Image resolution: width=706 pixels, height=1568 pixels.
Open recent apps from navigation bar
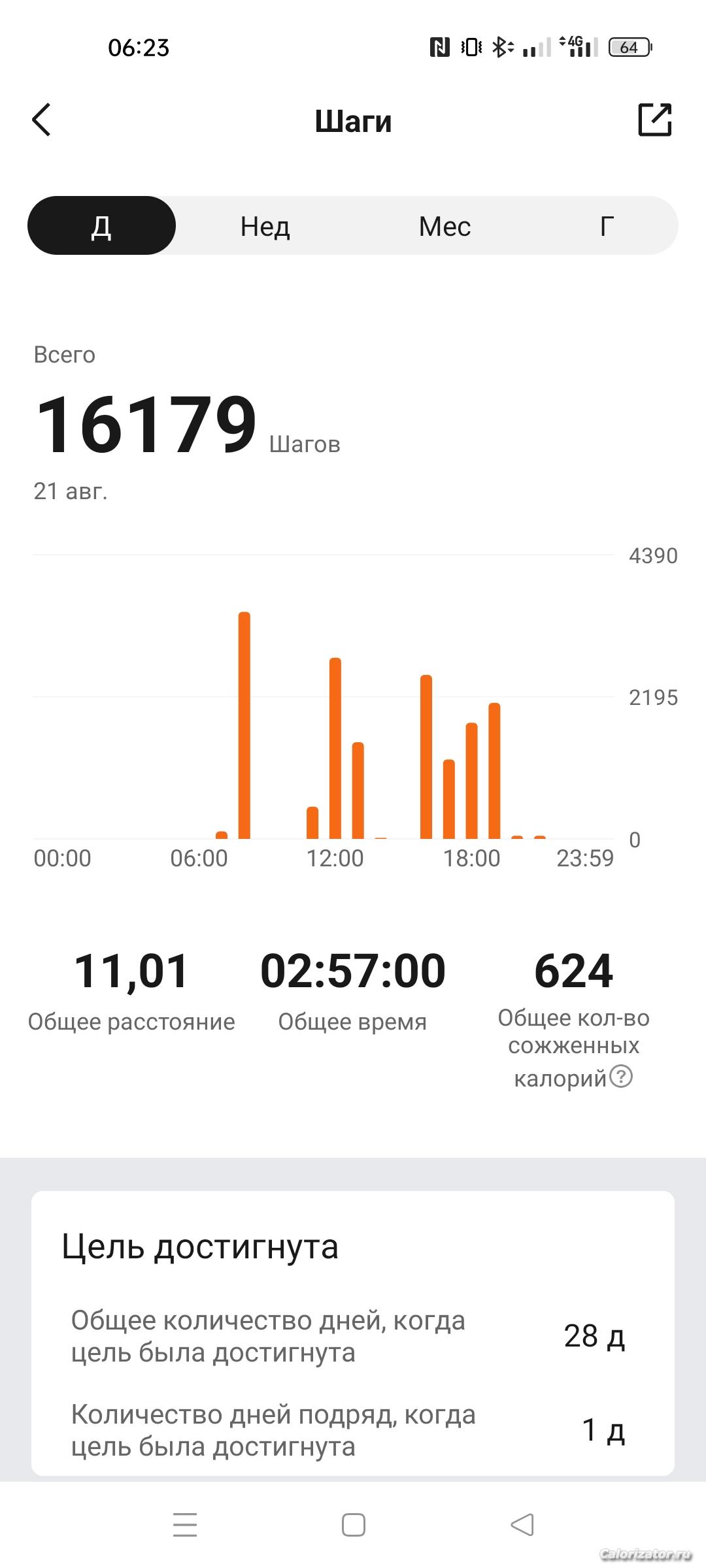185,1525
